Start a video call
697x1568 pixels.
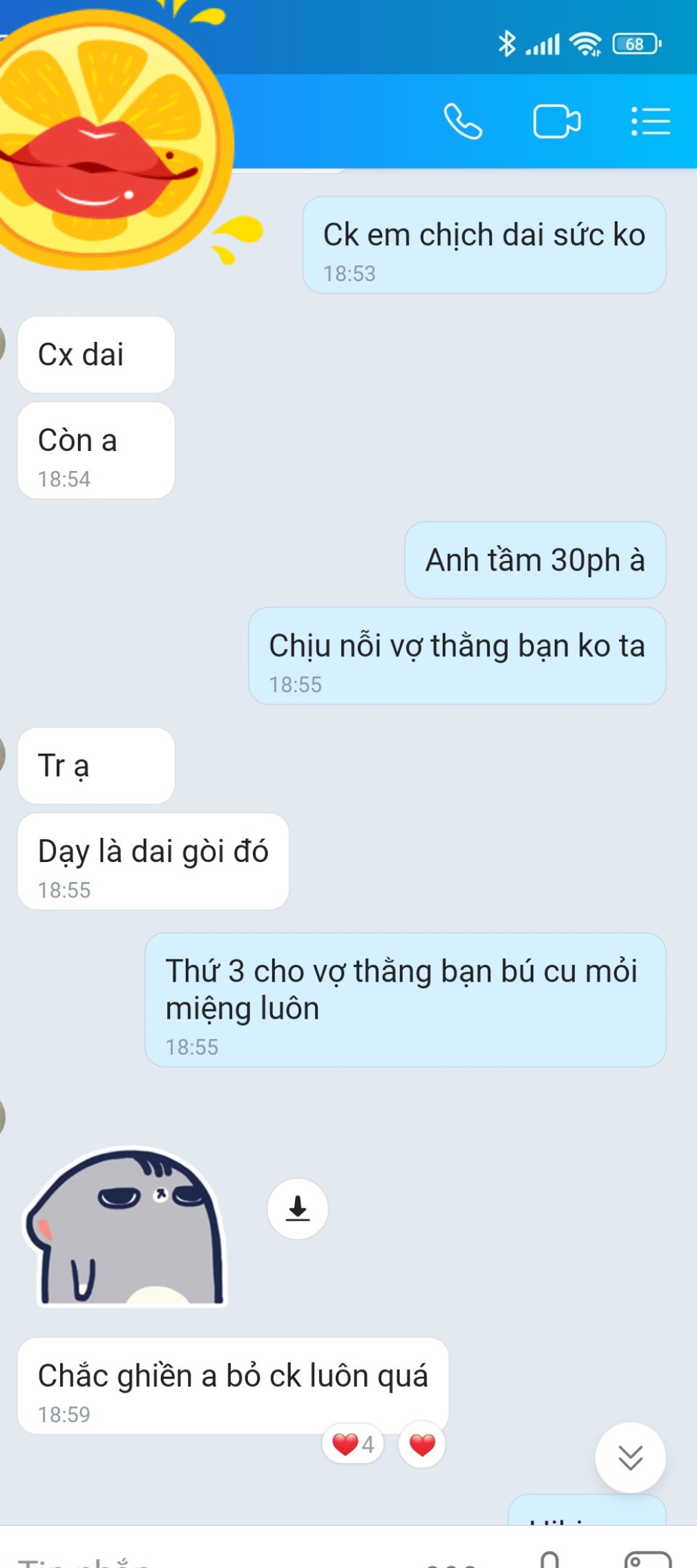[x=557, y=122]
